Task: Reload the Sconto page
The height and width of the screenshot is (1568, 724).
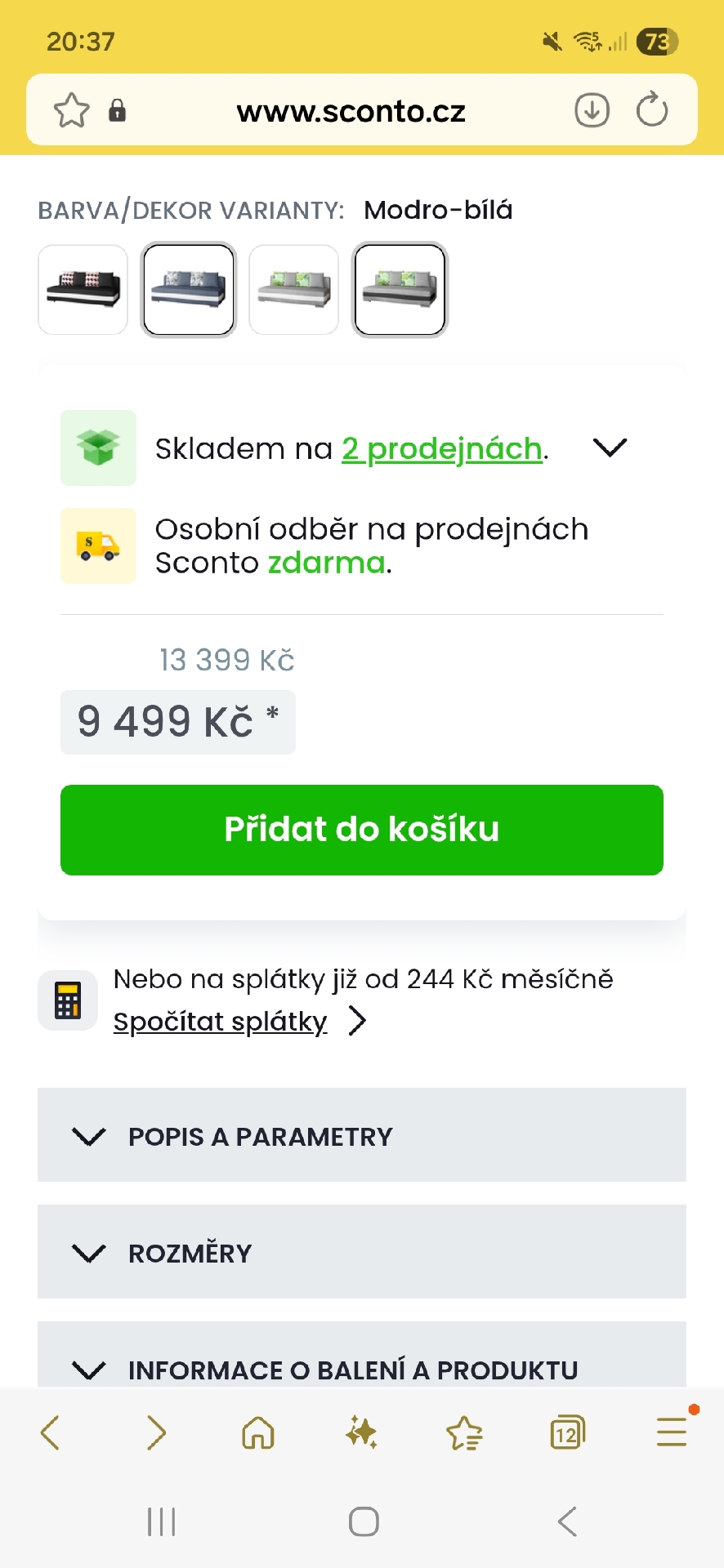Action: (652, 110)
